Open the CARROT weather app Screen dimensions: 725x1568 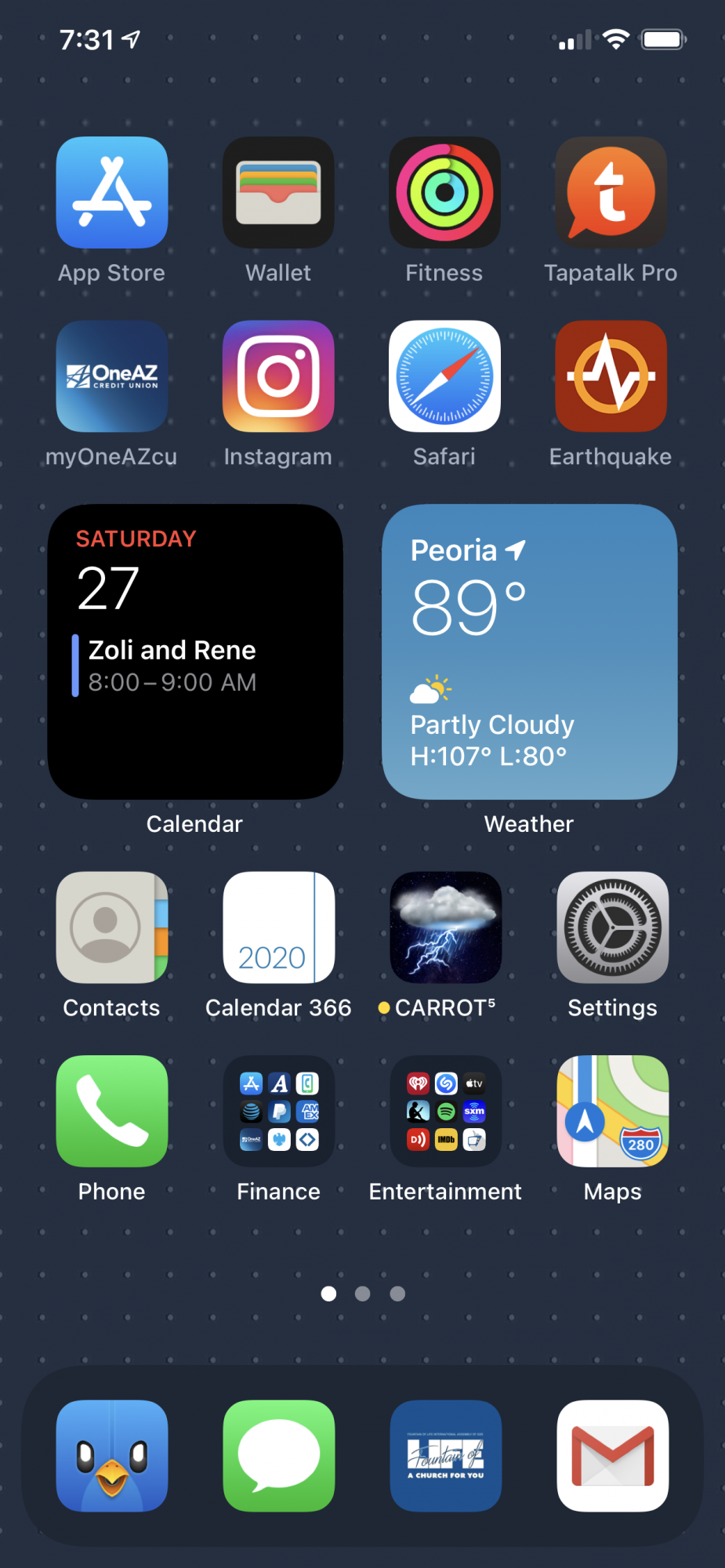[x=445, y=927]
